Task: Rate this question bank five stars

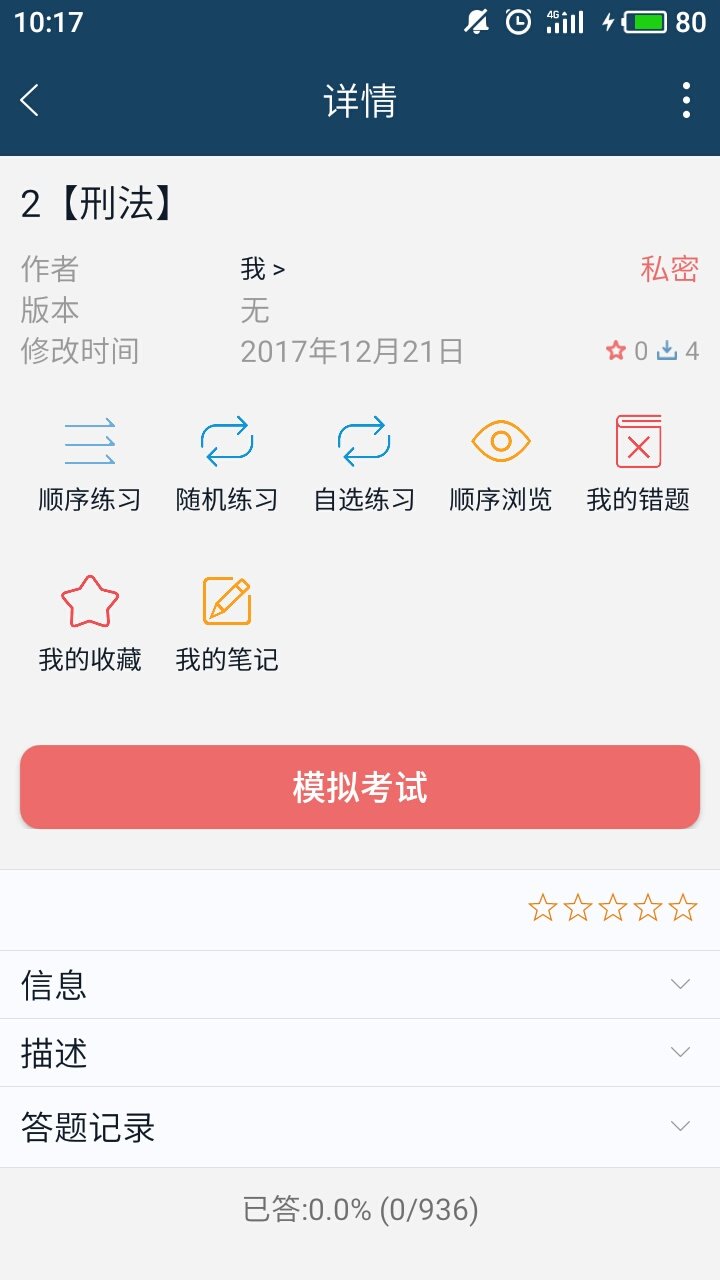Action: [683, 908]
